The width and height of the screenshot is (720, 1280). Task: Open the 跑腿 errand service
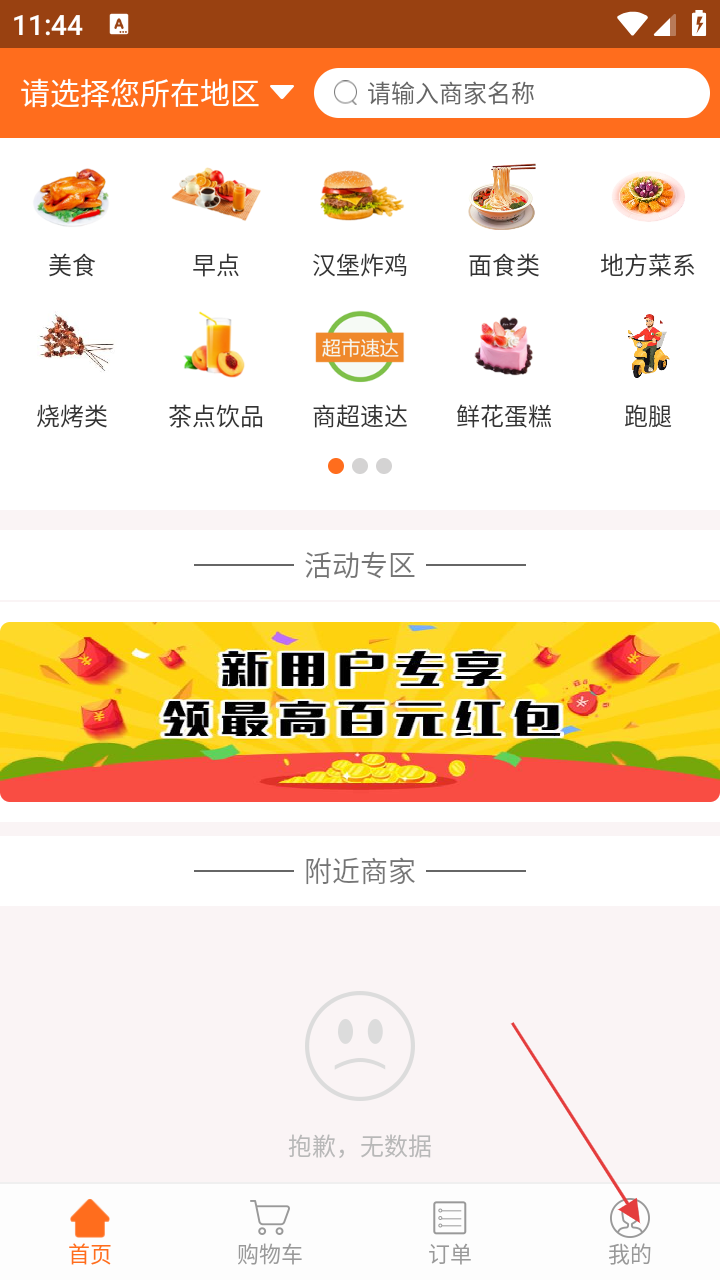tap(648, 372)
